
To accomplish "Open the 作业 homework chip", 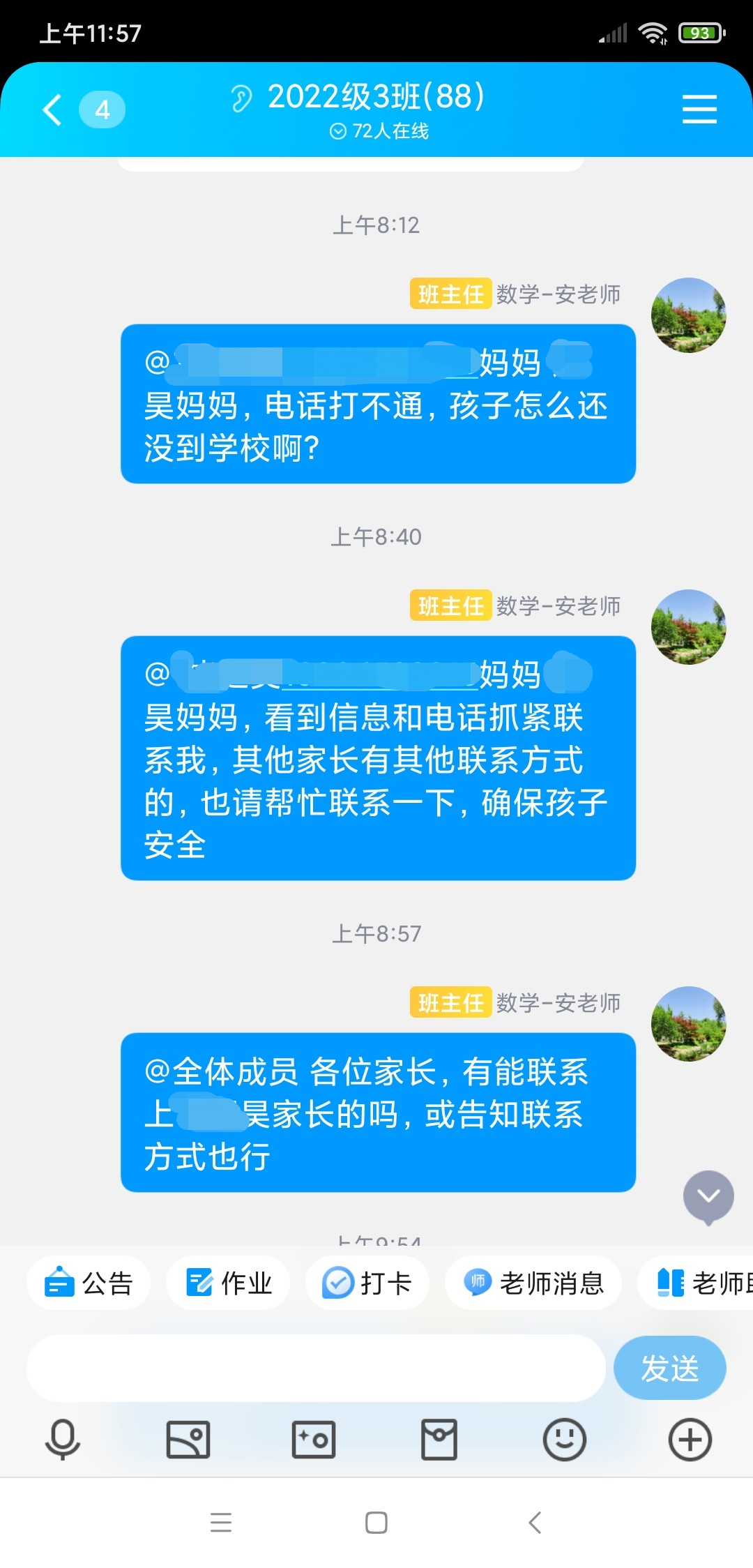I will 228,1283.
